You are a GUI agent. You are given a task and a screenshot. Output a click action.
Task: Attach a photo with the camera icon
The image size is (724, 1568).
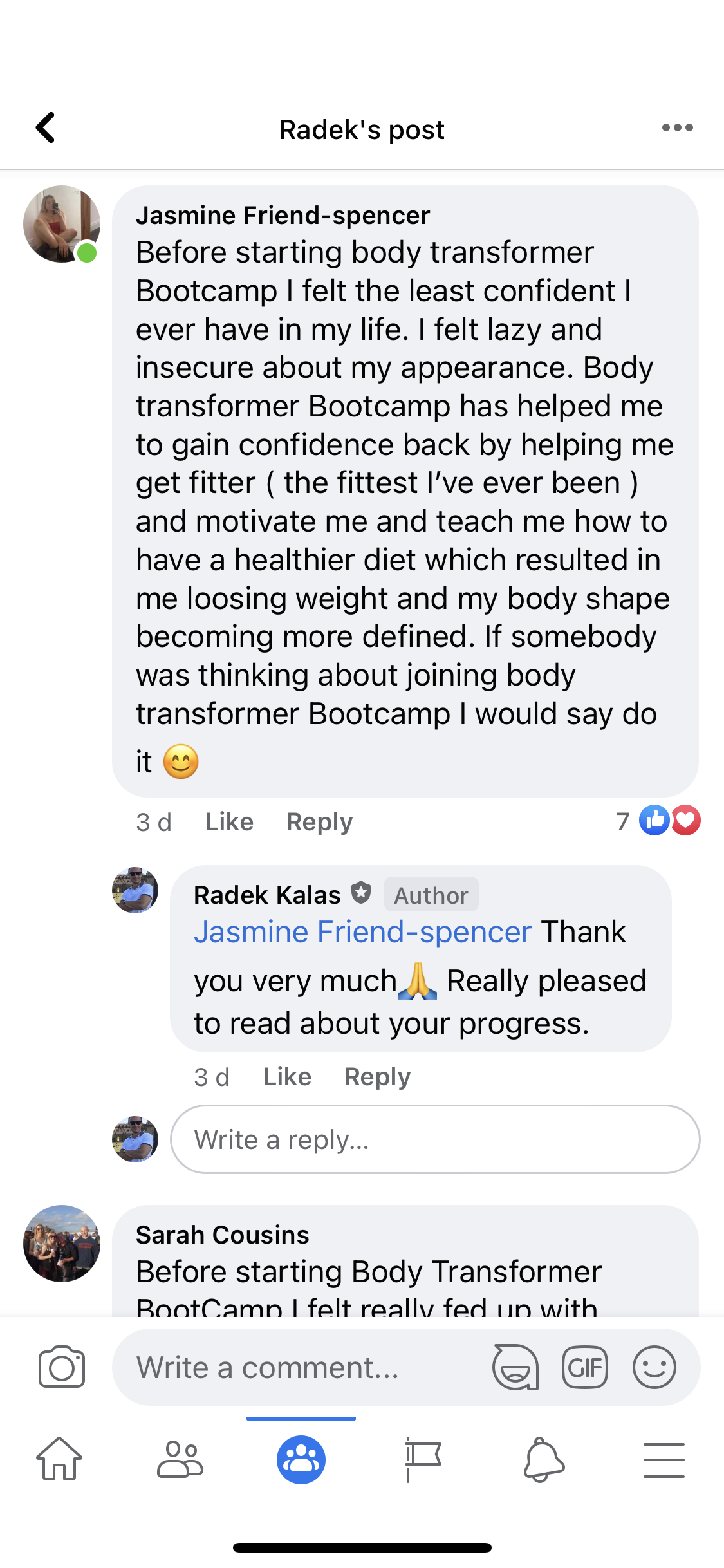[x=62, y=1367]
